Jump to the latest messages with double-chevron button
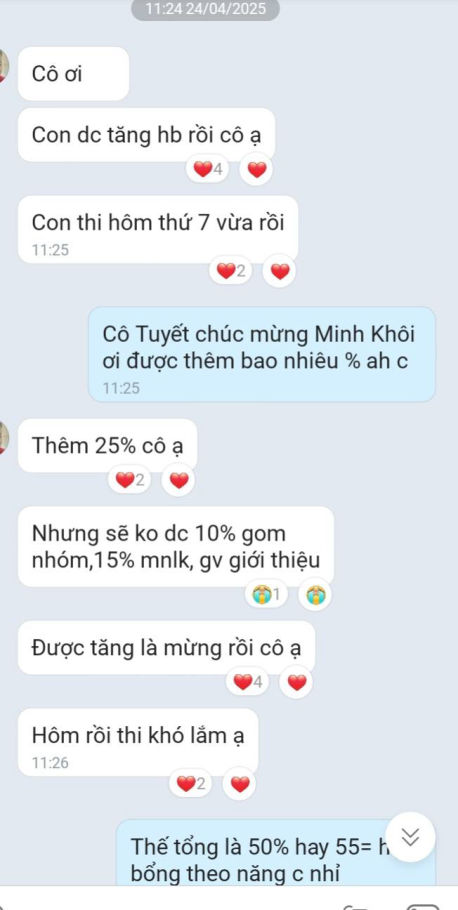This screenshot has height=910, width=458. [410, 837]
